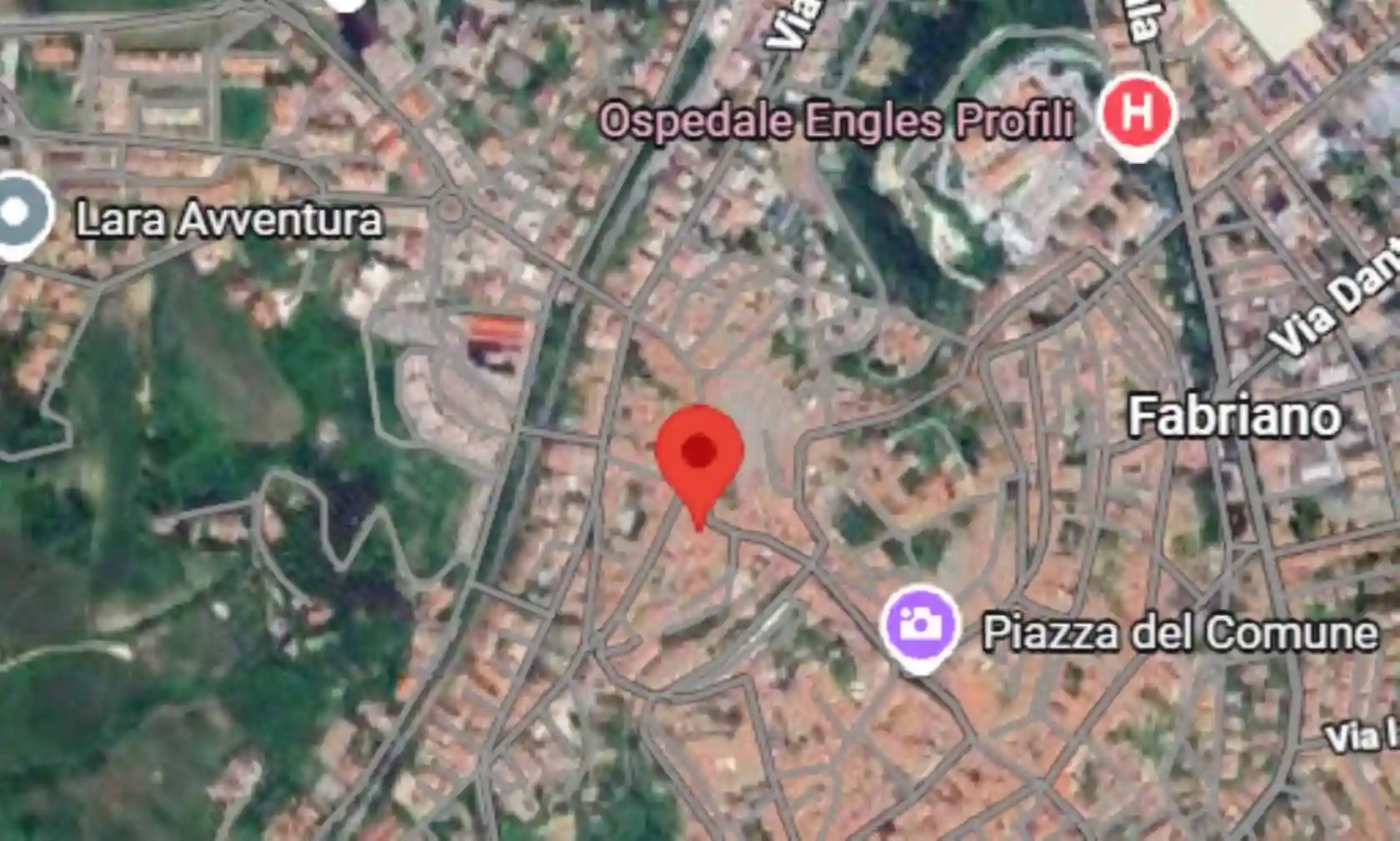Open the Ospedale Engles Profili hospital marker
This screenshot has width=1400, height=841.
point(1137,114)
